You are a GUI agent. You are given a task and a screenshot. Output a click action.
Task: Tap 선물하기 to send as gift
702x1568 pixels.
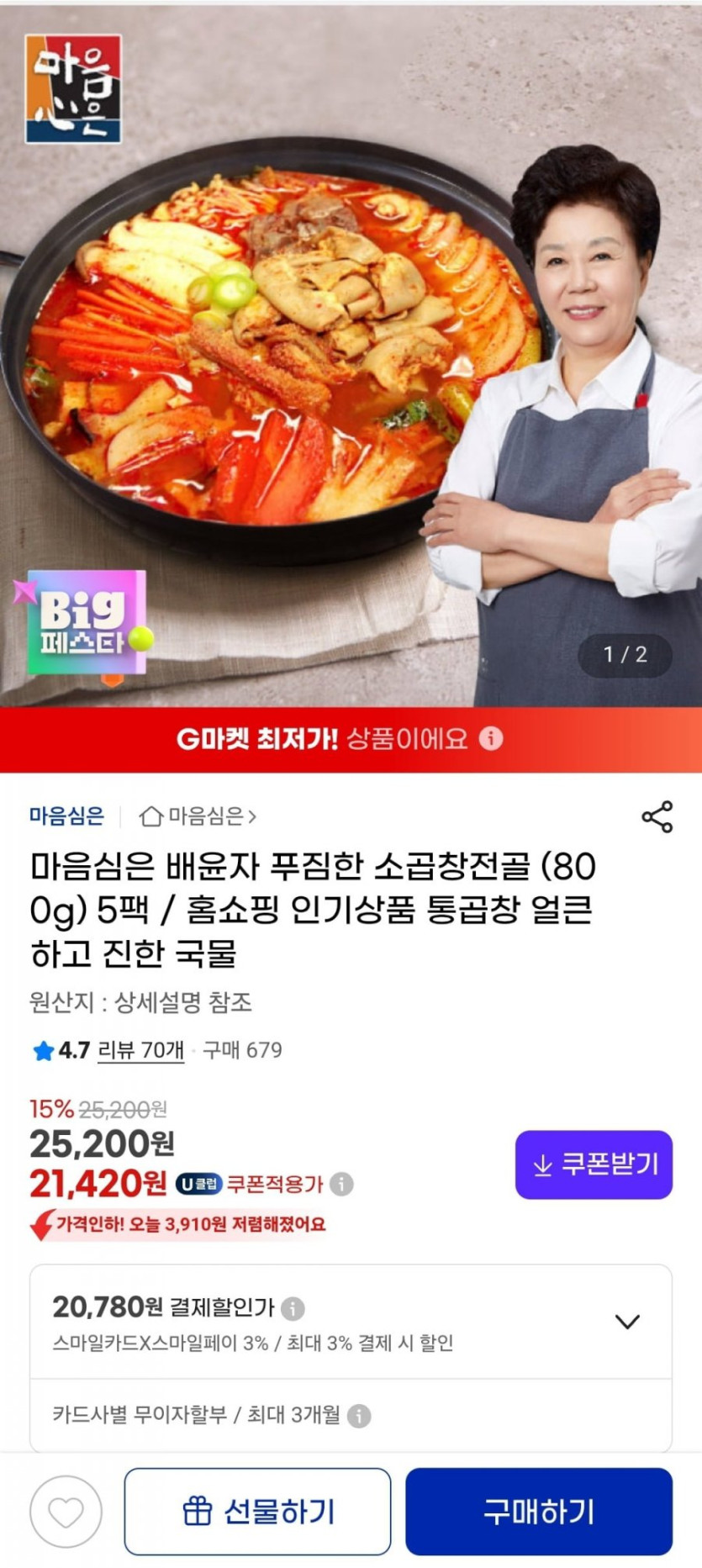(x=257, y=1512)
